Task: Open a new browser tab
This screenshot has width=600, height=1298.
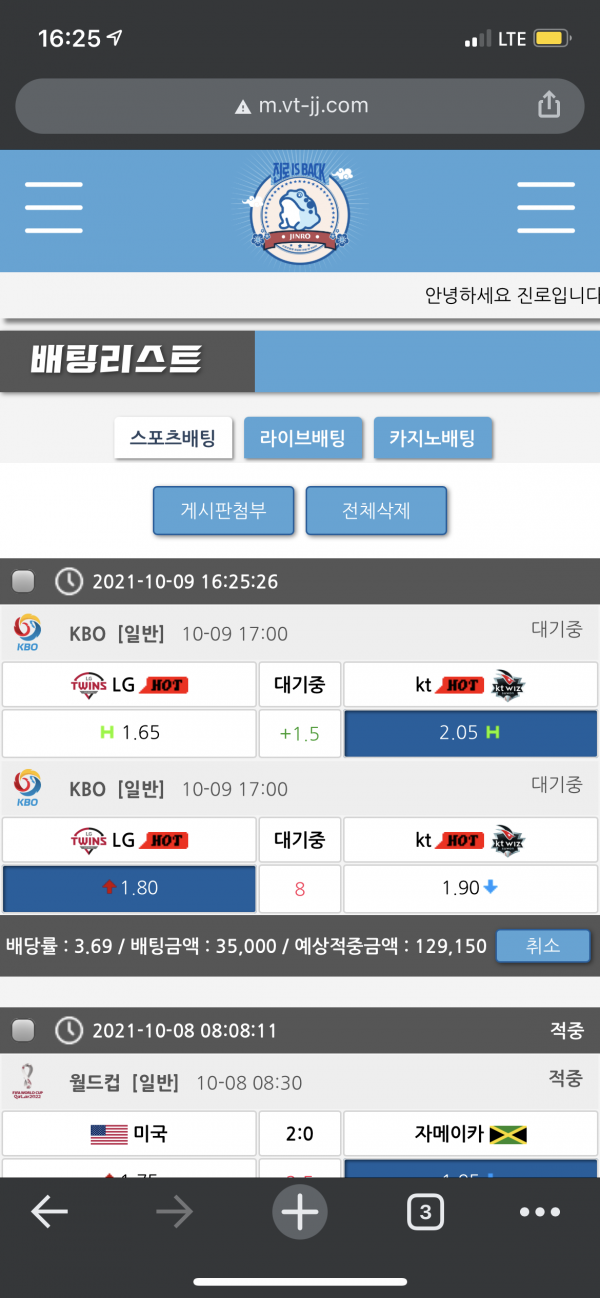Action: (x=300, y=1212)
